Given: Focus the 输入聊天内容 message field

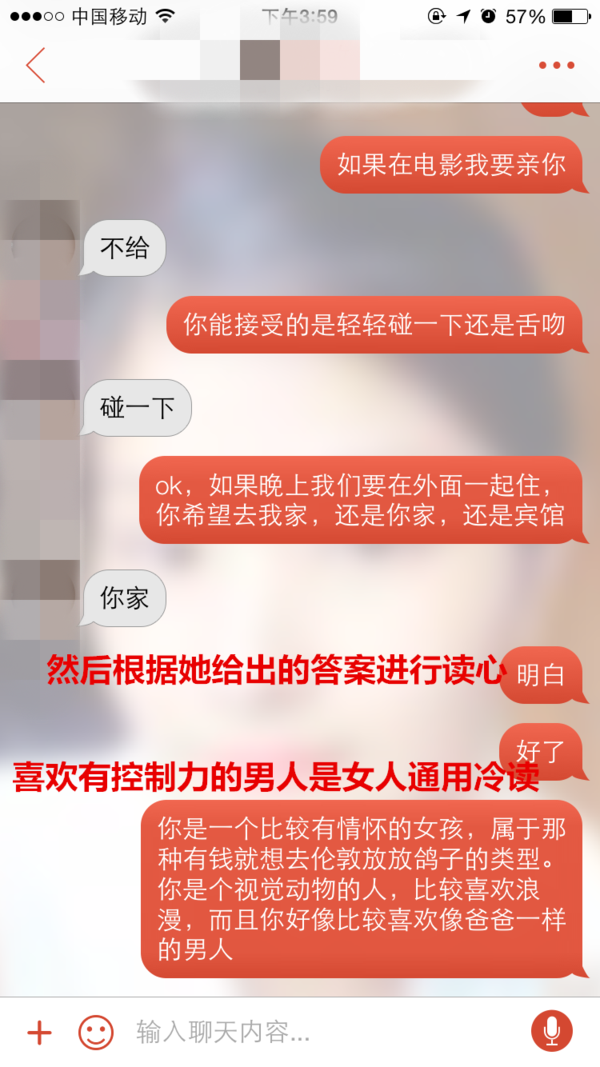Looking at the screenshot, I should (320, 1032).
